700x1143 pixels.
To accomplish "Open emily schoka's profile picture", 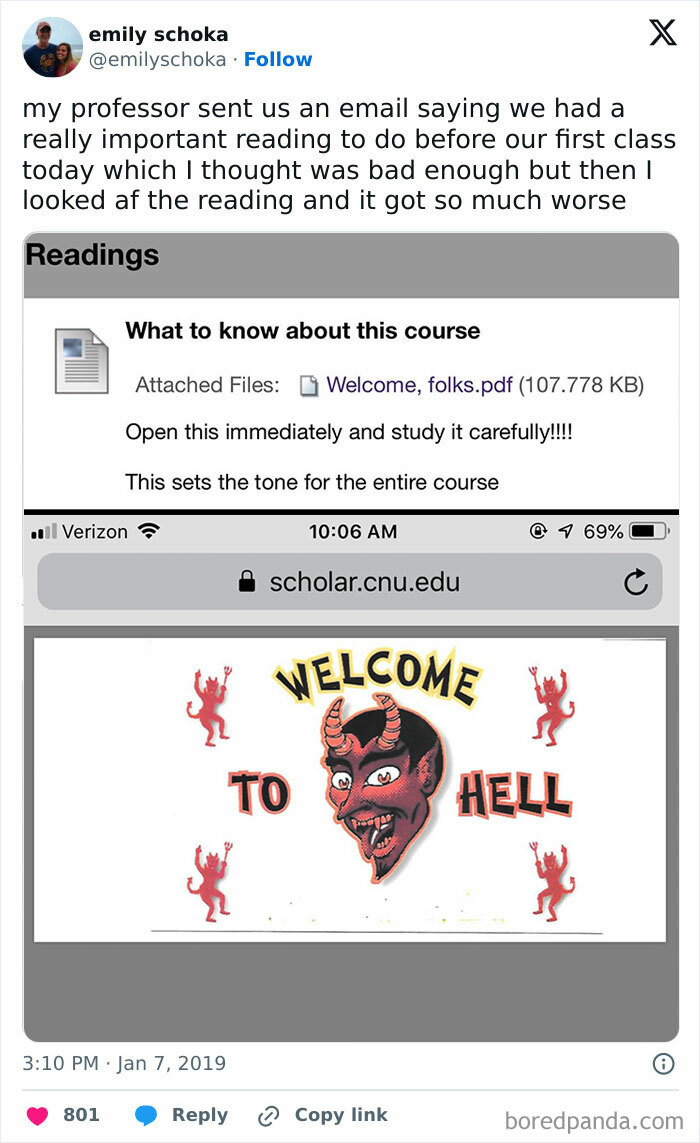I will (52, 46).
